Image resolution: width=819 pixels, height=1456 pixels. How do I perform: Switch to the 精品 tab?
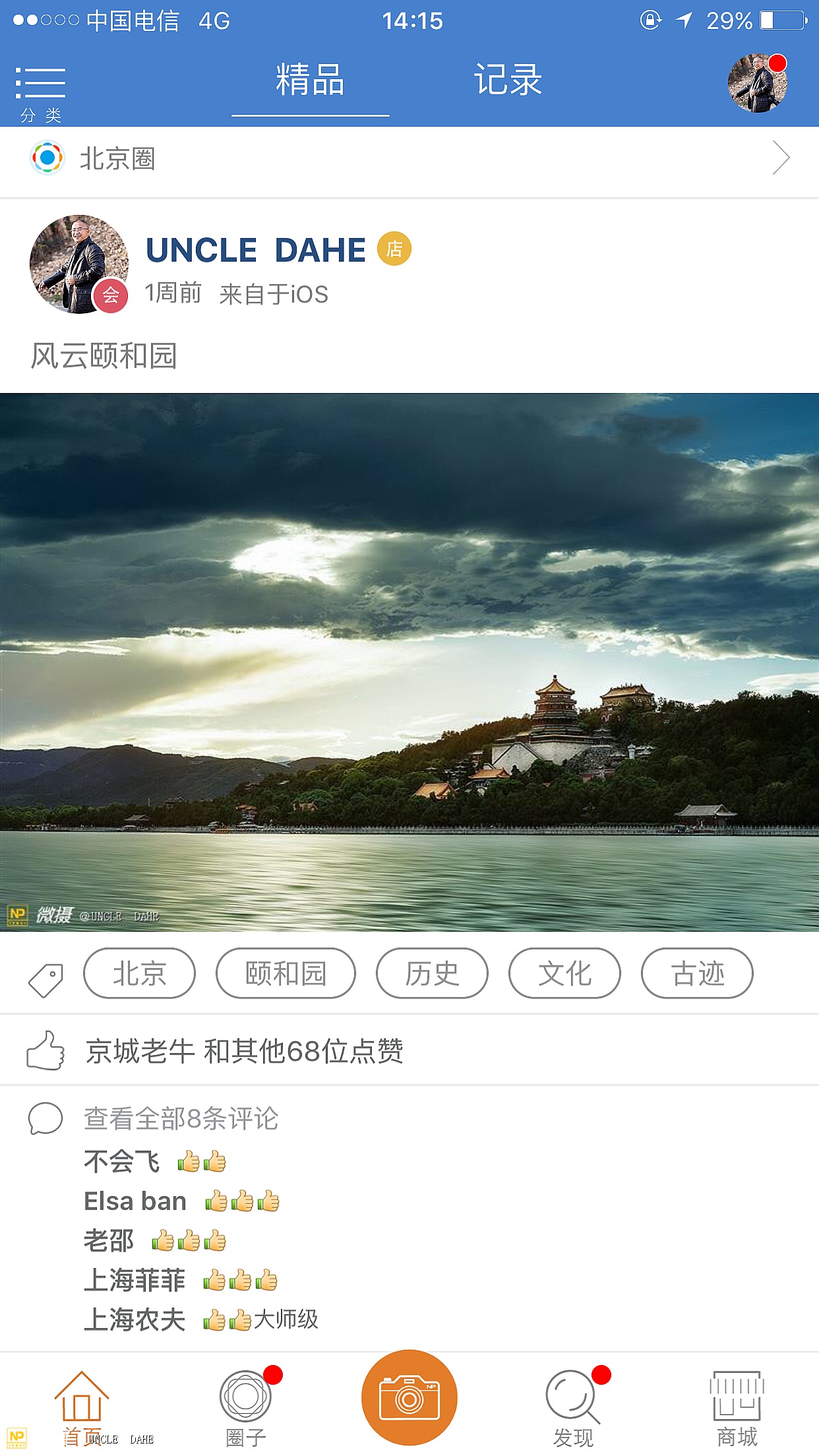pos(310,81)
